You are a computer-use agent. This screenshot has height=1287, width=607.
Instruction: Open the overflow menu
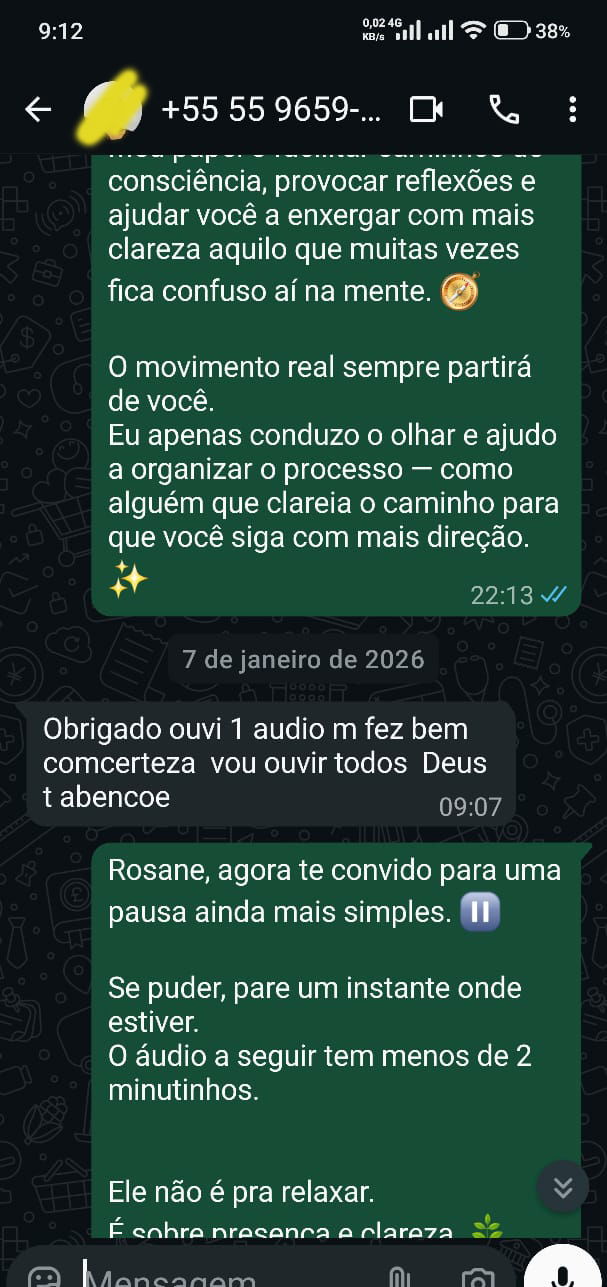coord(572,109)
